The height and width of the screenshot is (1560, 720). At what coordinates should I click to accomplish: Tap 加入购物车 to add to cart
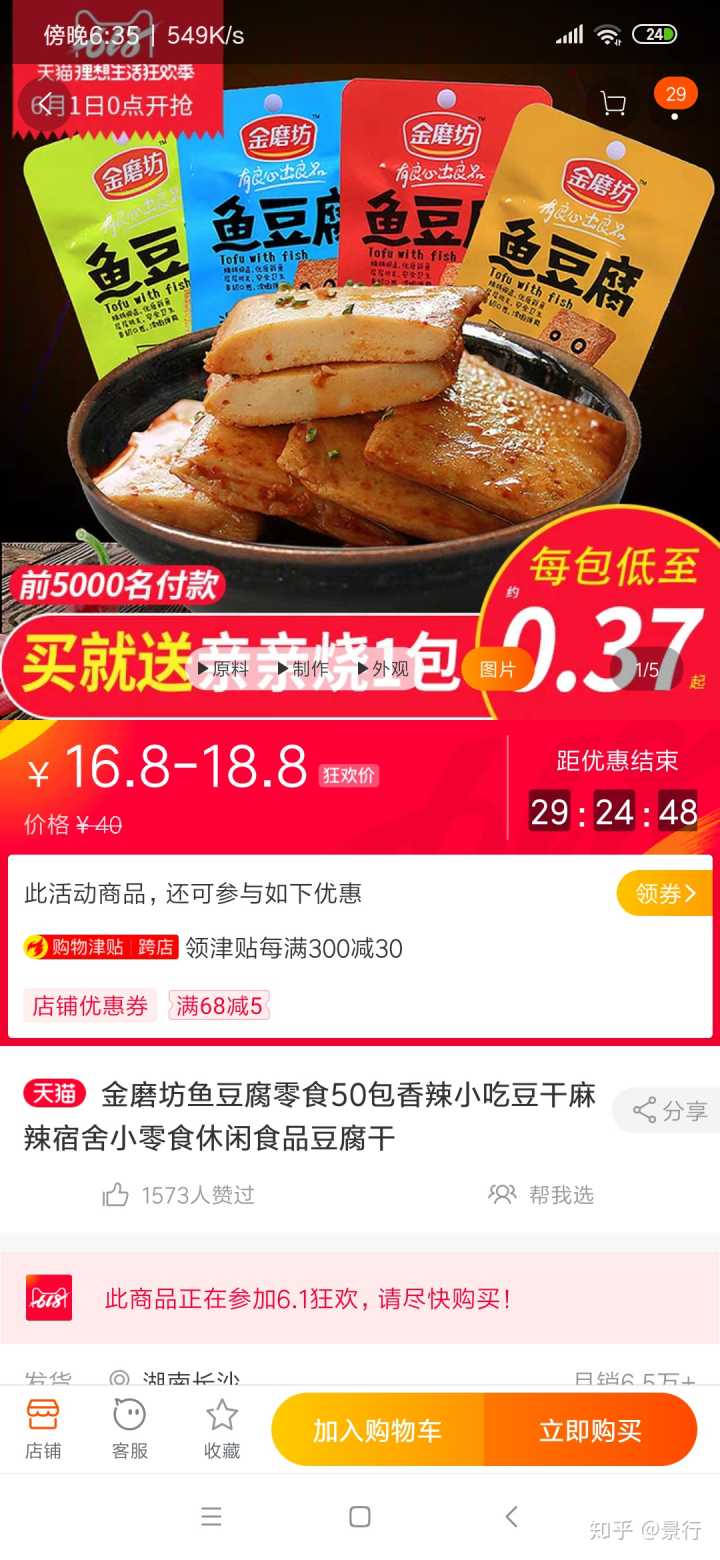[x=377, y=1430]
